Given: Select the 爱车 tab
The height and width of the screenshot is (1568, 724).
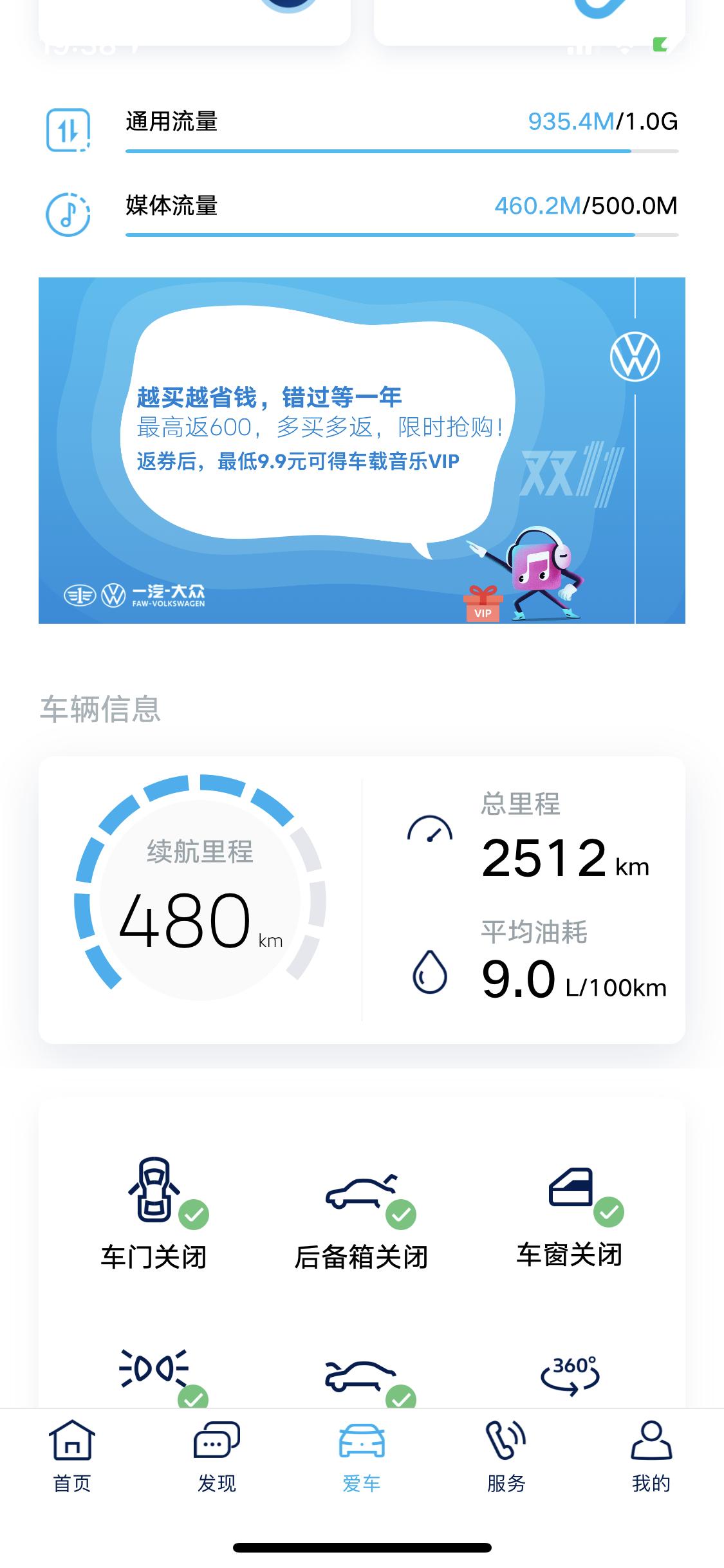Looking at the screenshot, I should tap(362, 1457).
